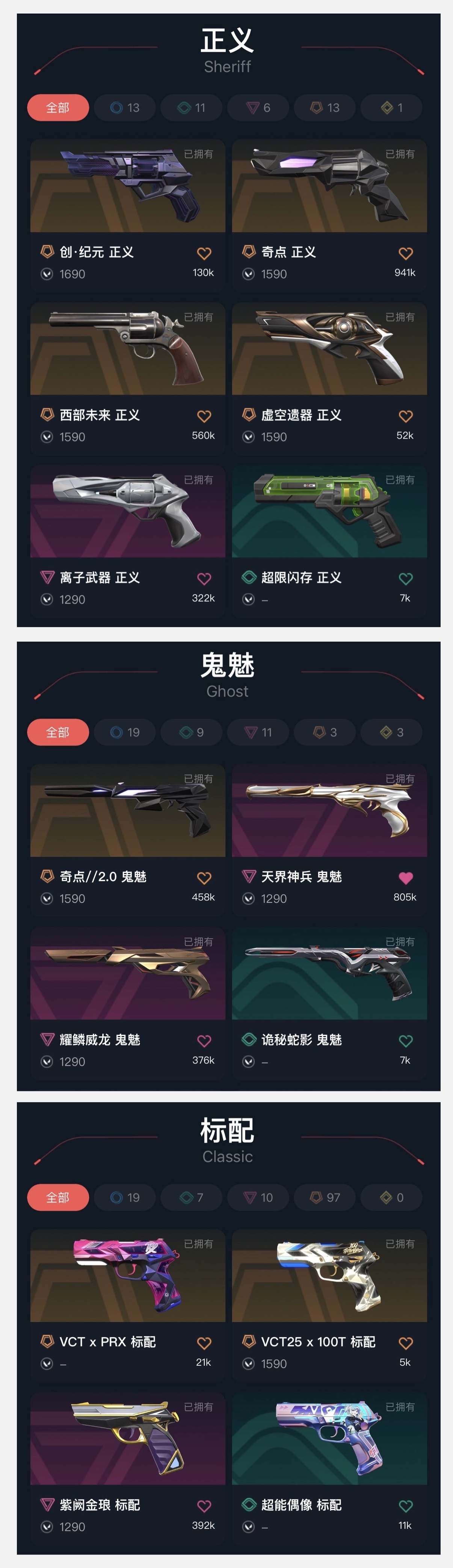Like the 超限闪存 正义 skin

(406, 579)
